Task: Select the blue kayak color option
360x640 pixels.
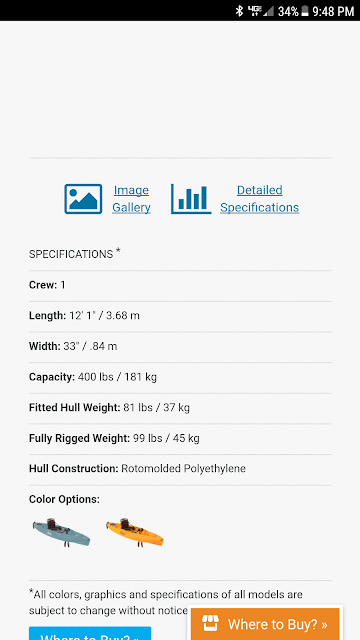Action: point(61,532)
